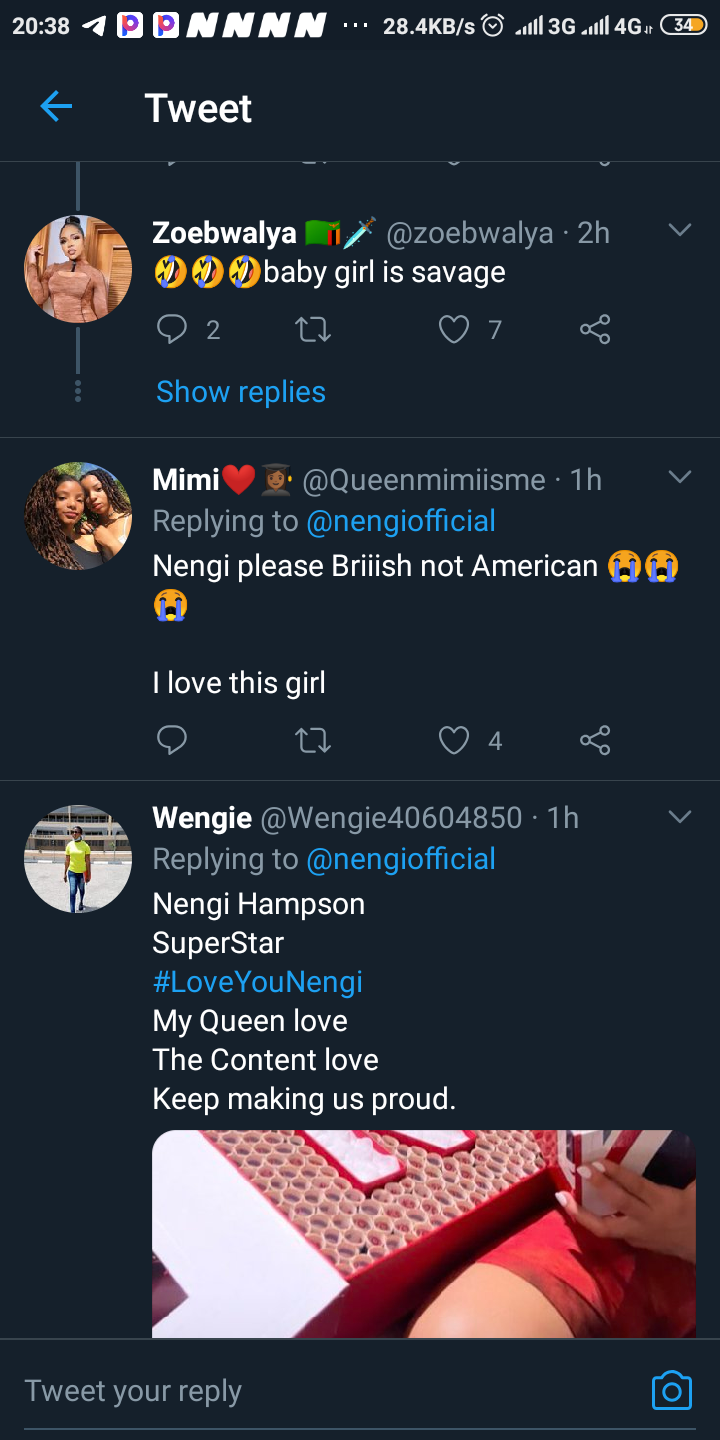
Task: View the image in Wengie's tweet
Action: [424, 1234]
